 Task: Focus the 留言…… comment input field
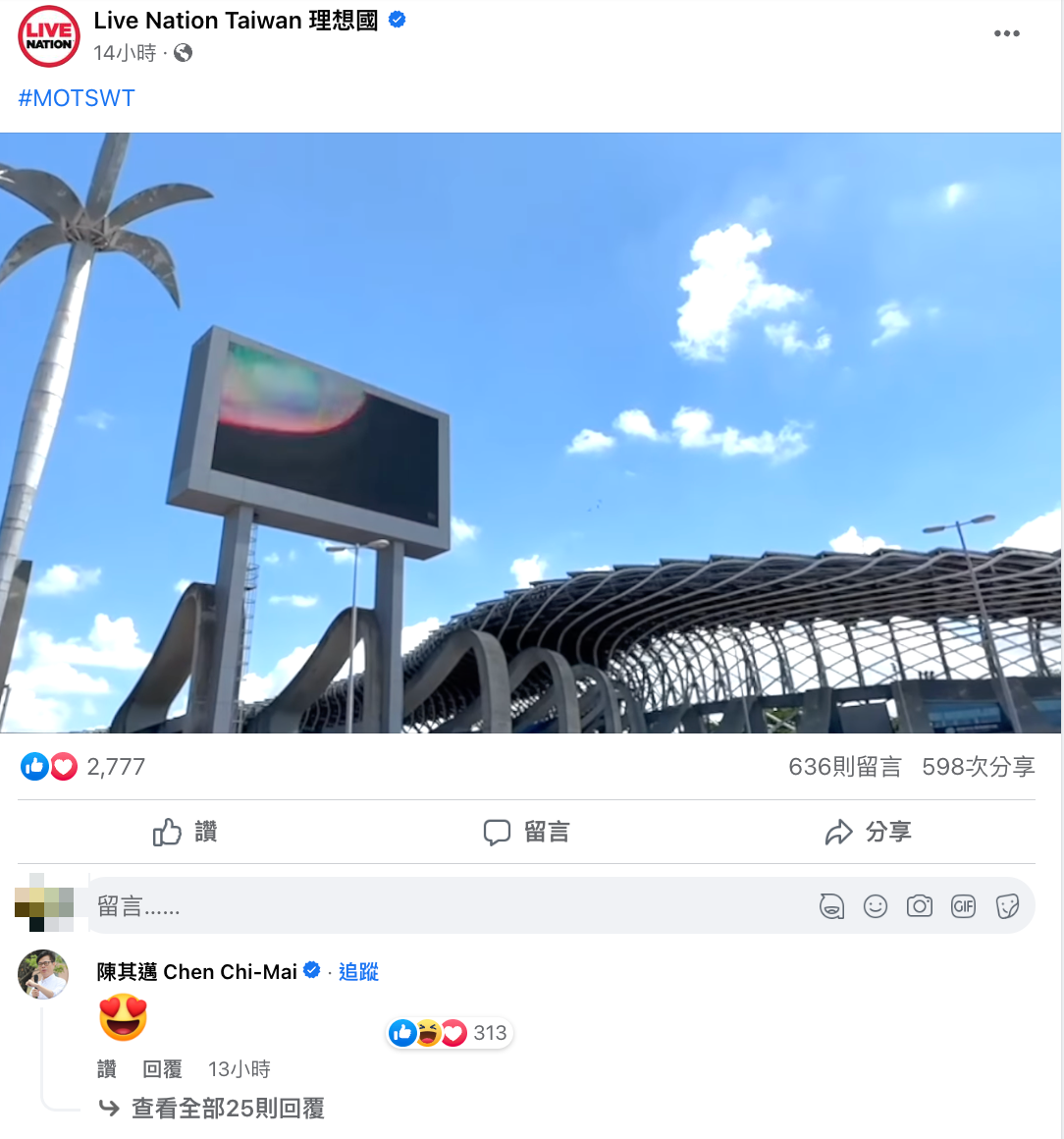pos(442,906)
